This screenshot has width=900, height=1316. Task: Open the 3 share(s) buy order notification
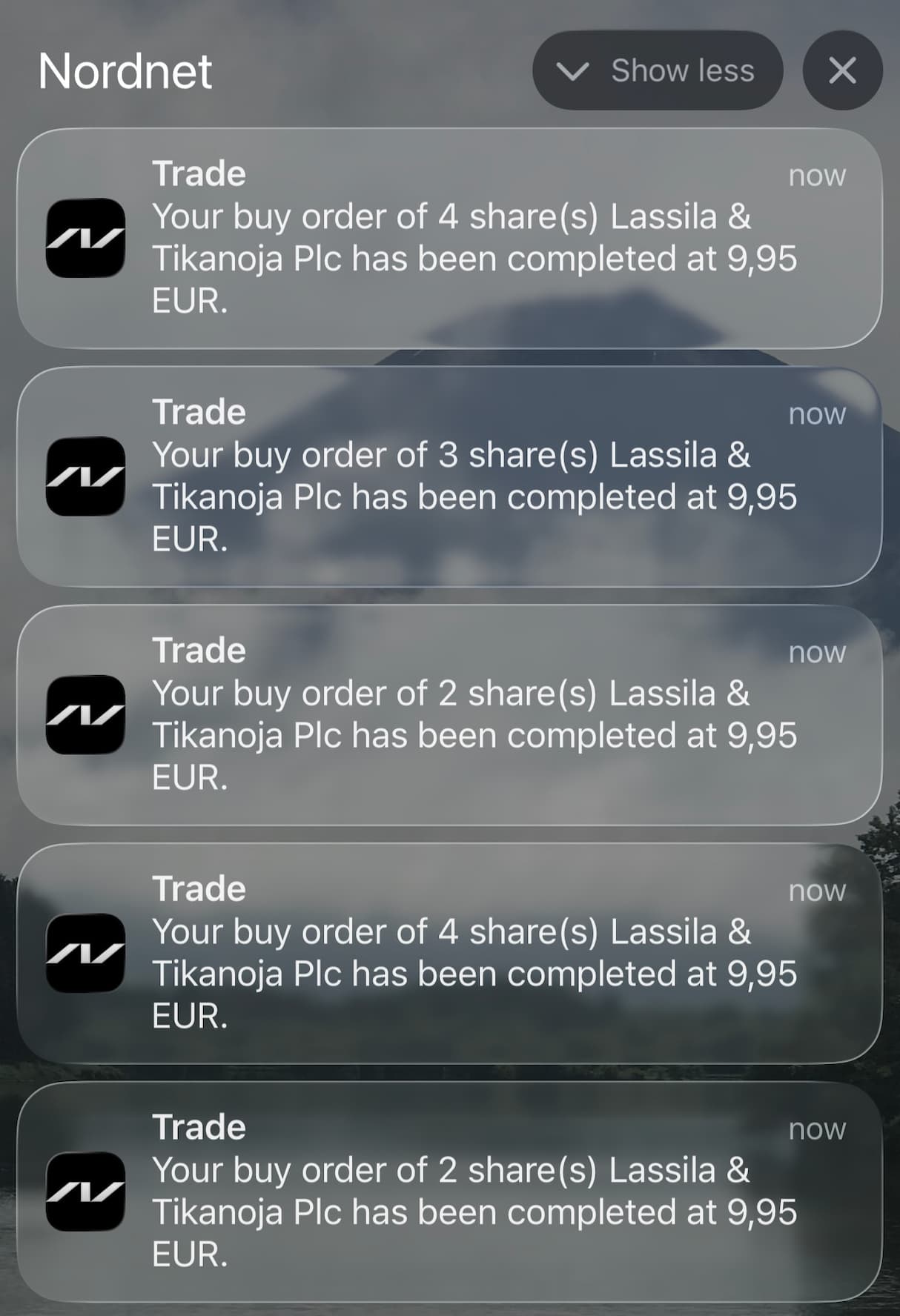[449, 476]
